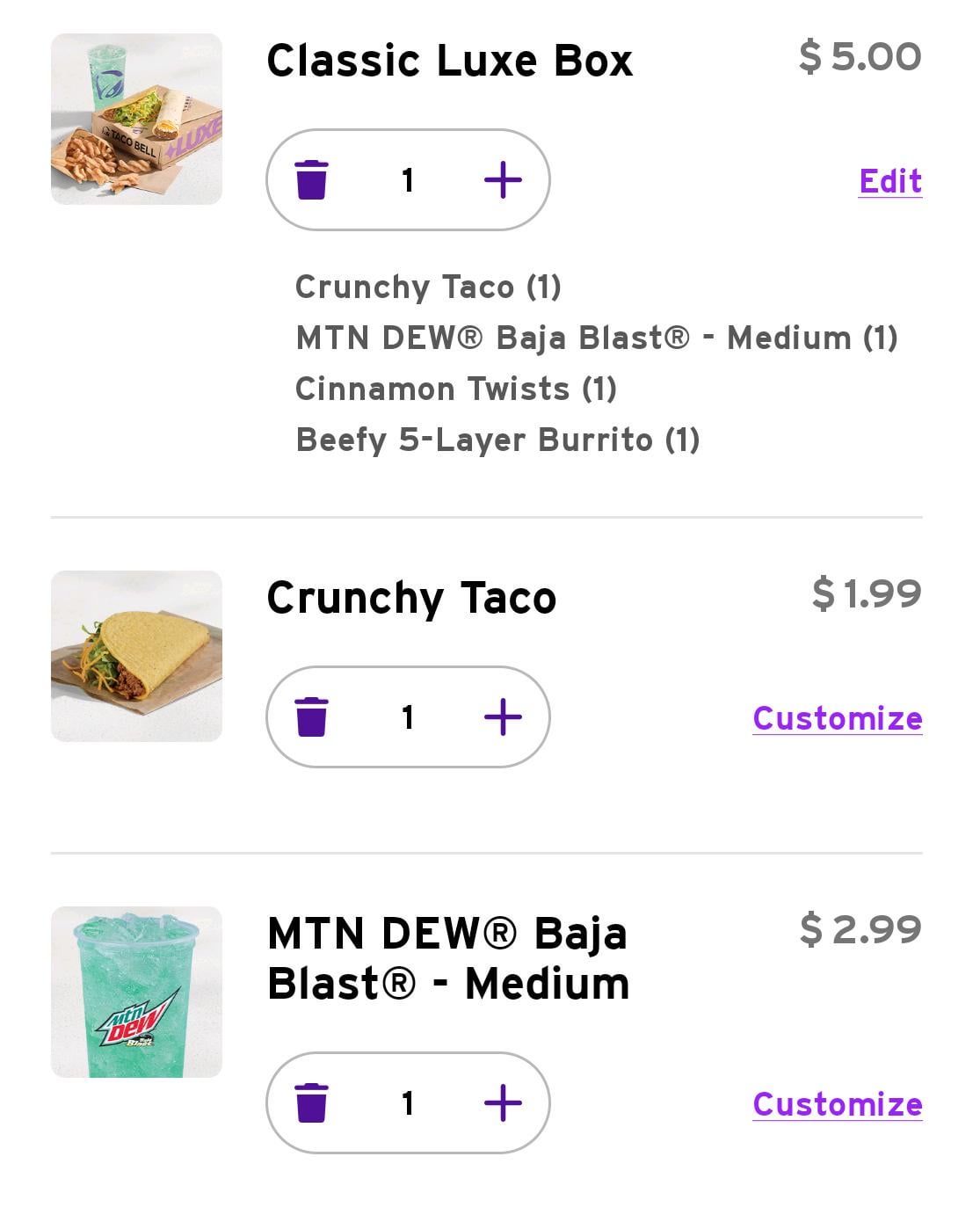
Task: Remove MTN DEW Baja Blast from cart
Action: click(311, 1102)
